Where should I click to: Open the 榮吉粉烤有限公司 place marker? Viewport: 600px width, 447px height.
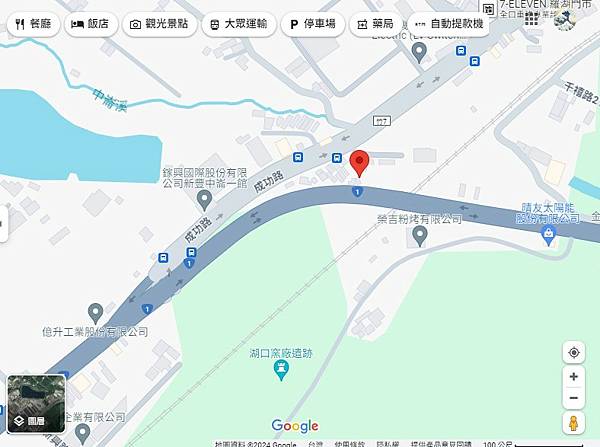click(x=420, y=236)
